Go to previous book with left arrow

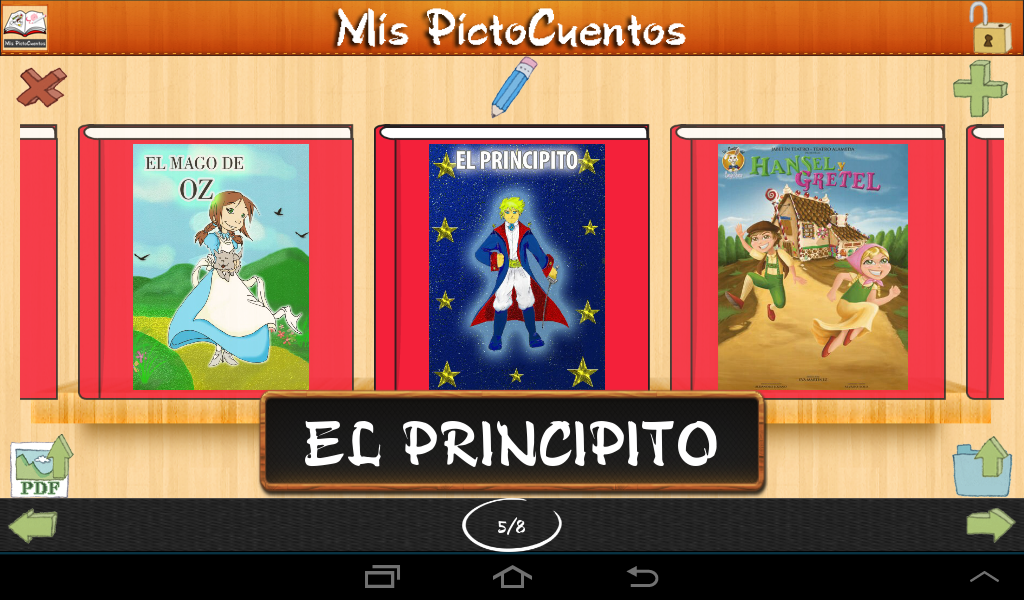(32, 526)
